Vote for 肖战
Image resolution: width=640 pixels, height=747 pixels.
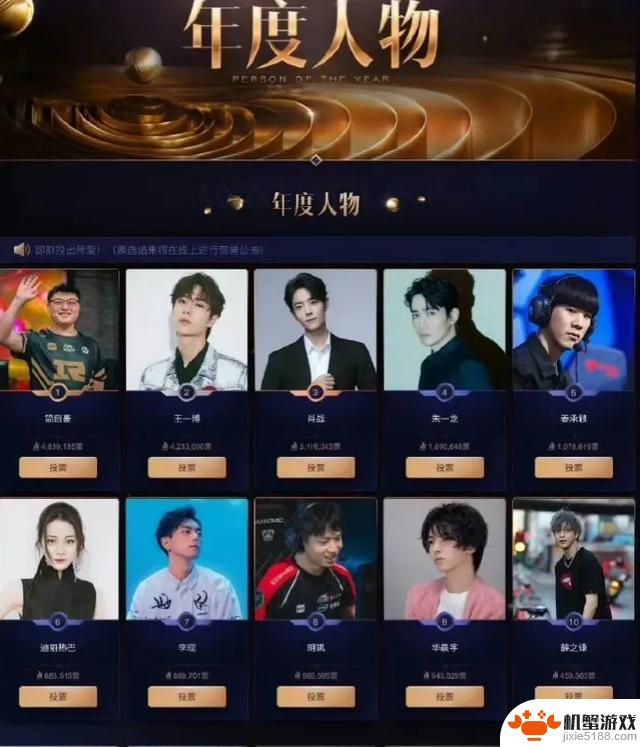tap(316, 467)
